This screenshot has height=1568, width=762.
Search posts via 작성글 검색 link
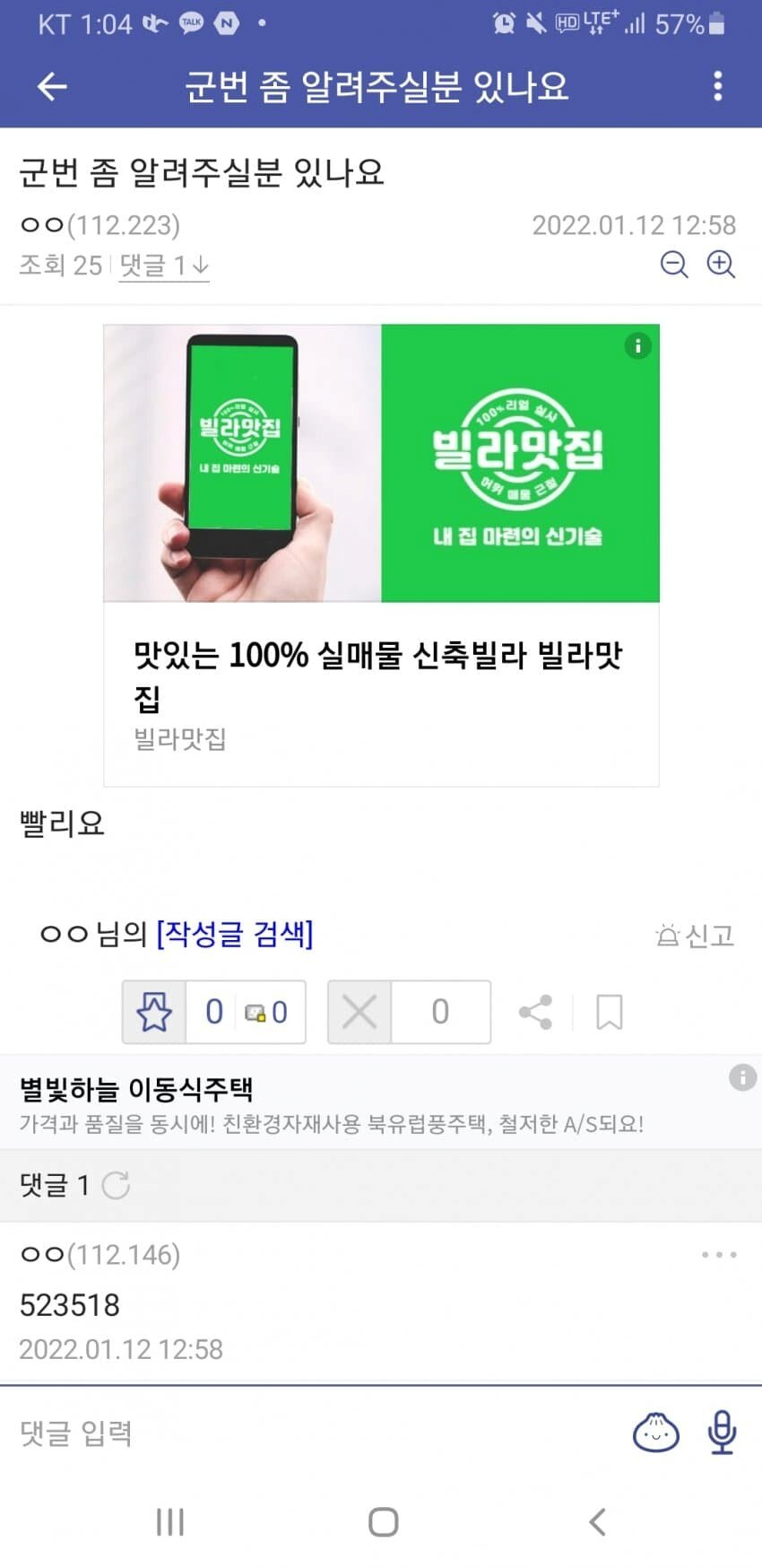tap(235, 934)
